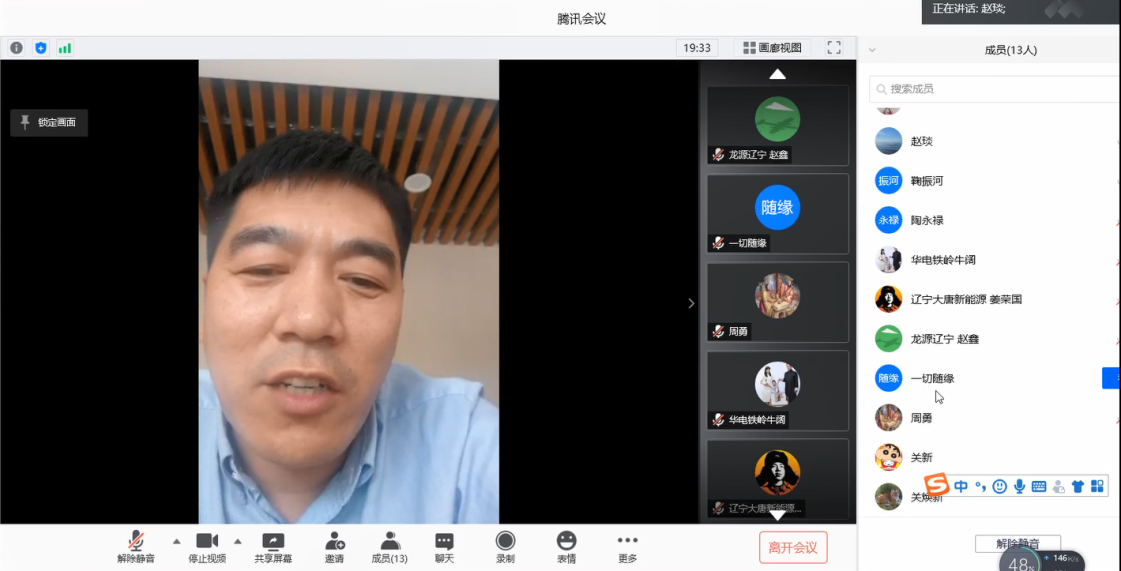Open the 更多 more options

[627, 546]
